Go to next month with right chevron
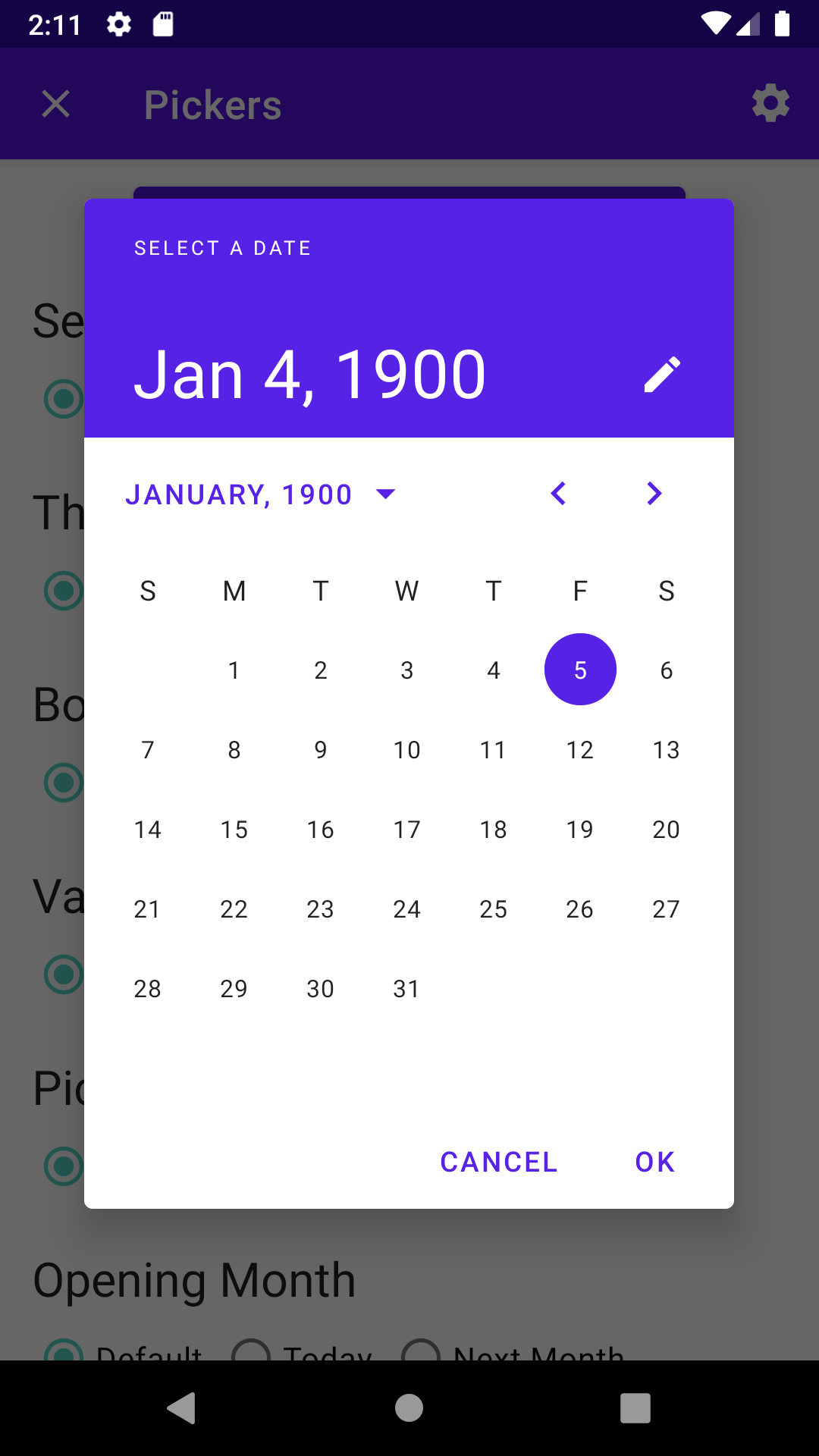The width and height of the screenshot is (819, 1456). point(654,494)
